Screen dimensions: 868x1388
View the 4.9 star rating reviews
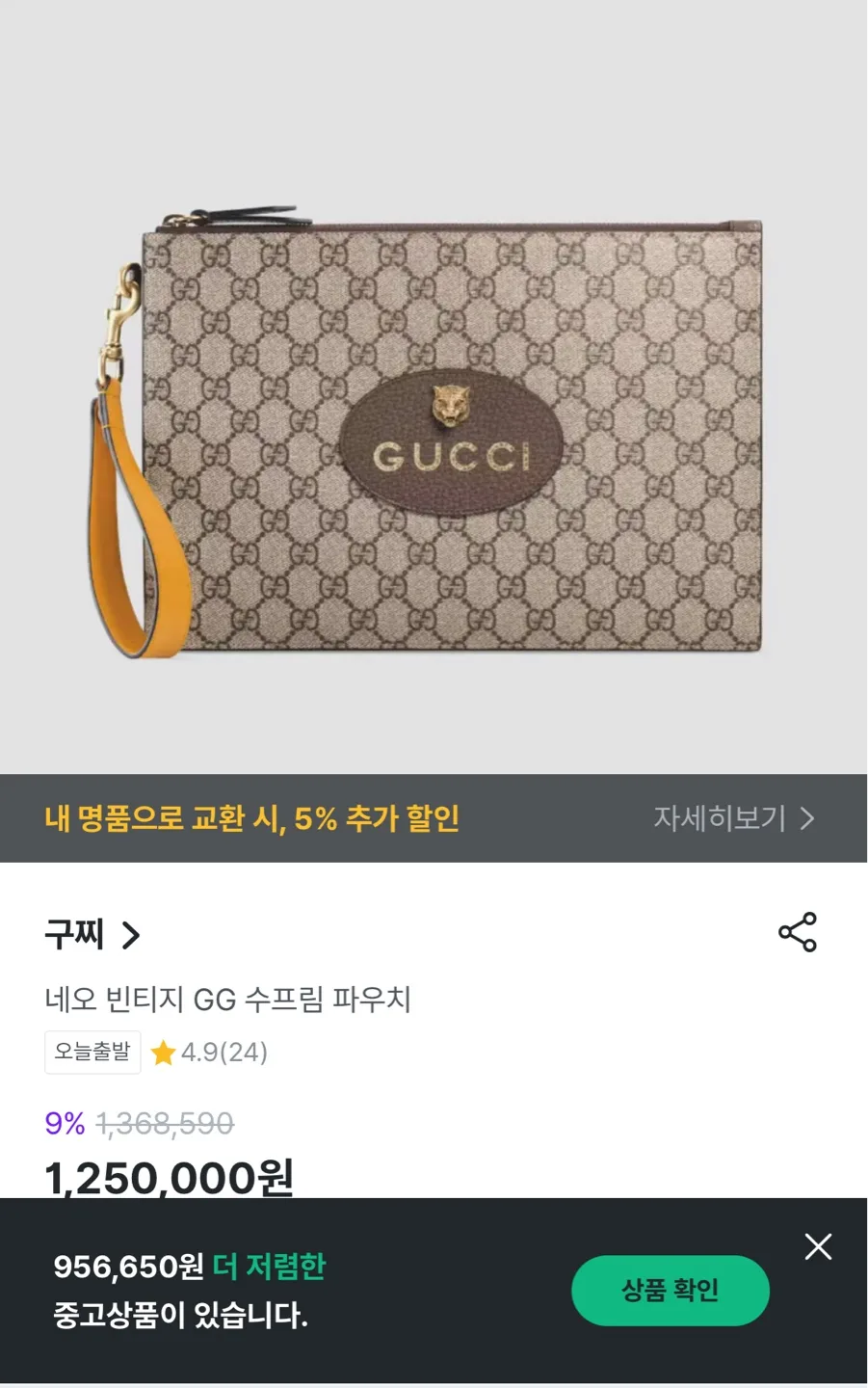point(210,1052)
